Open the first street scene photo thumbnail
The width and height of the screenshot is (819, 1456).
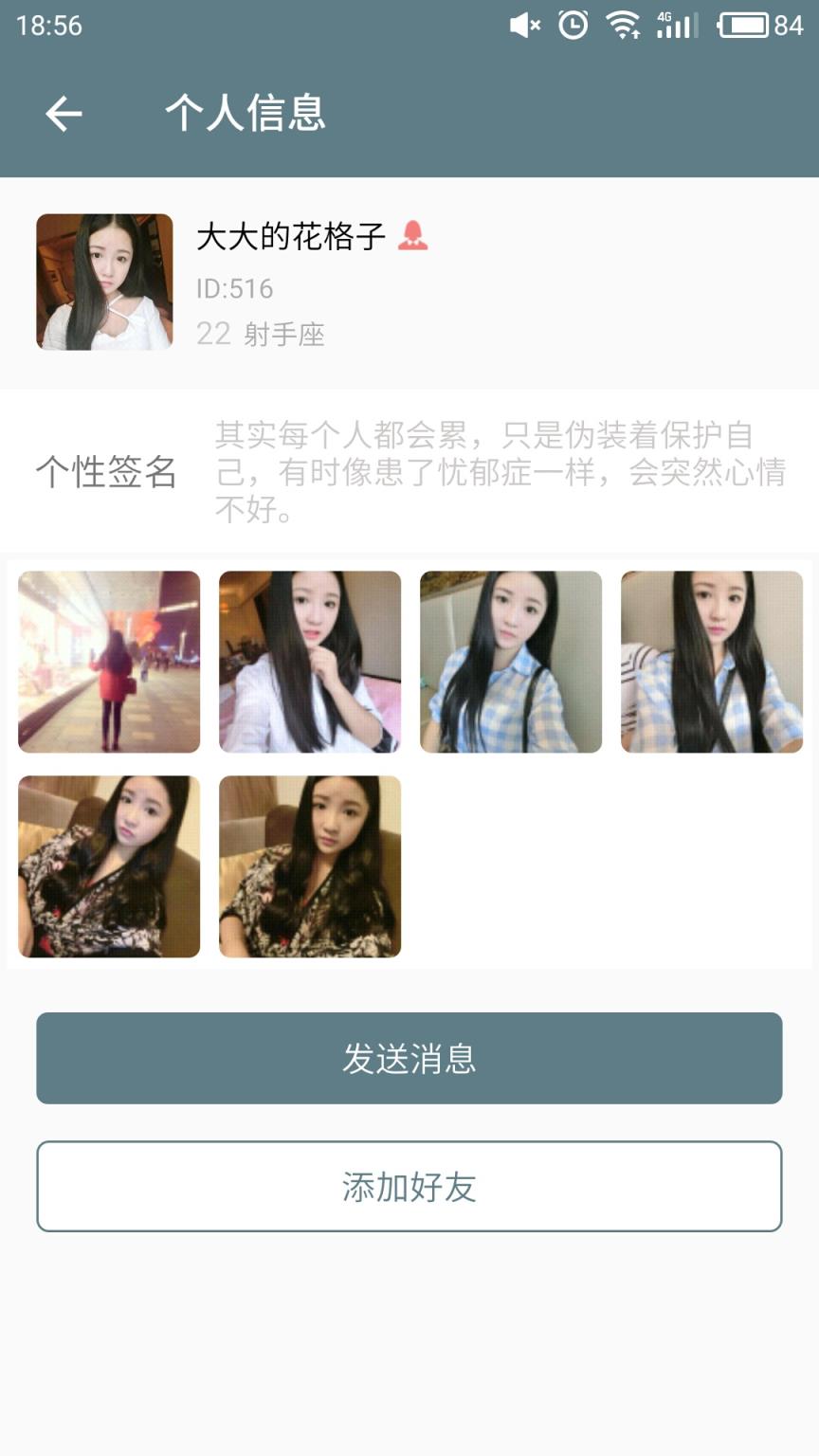tap(108, 661)
